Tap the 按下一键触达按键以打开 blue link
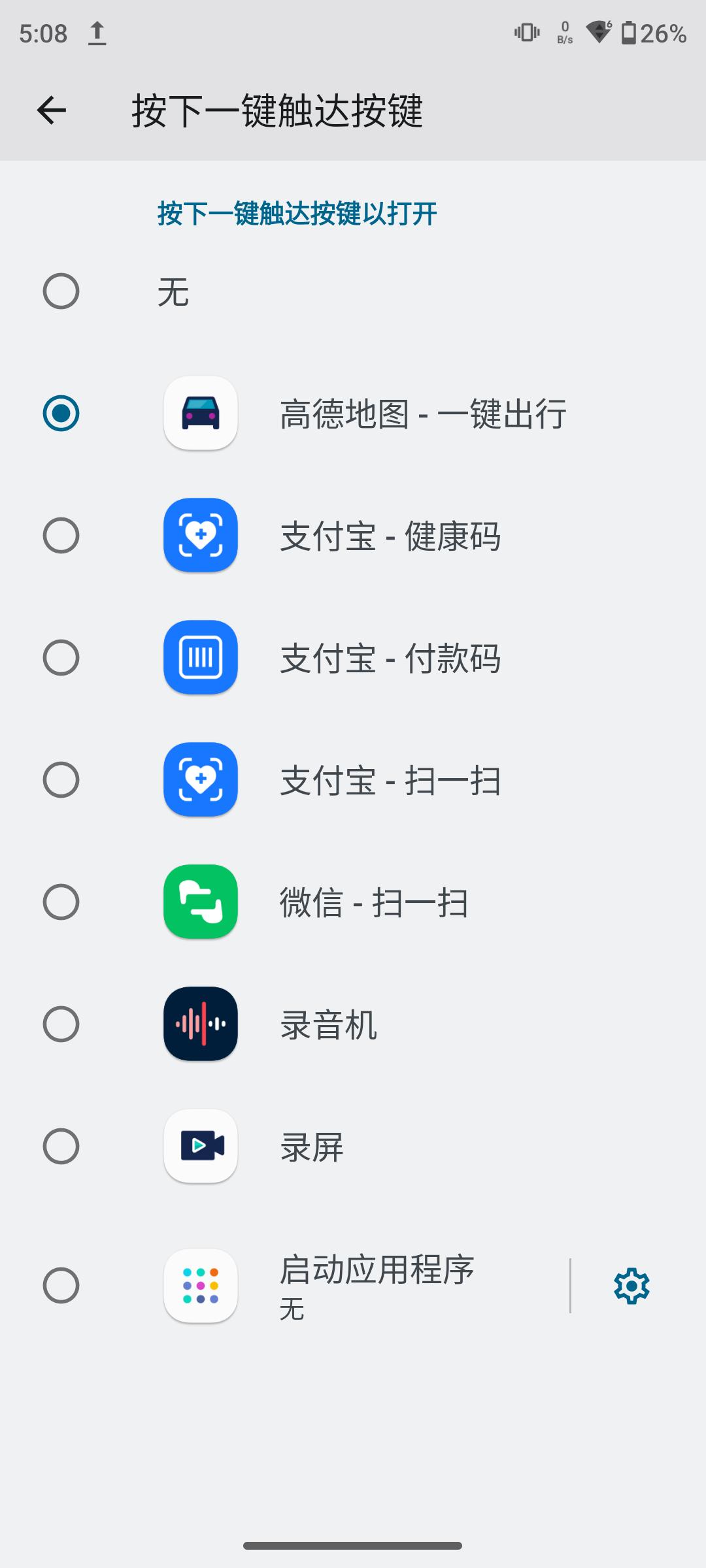The height and width of the screenshot is (1568, 706). pyautogui.click(x=297, y=214)
